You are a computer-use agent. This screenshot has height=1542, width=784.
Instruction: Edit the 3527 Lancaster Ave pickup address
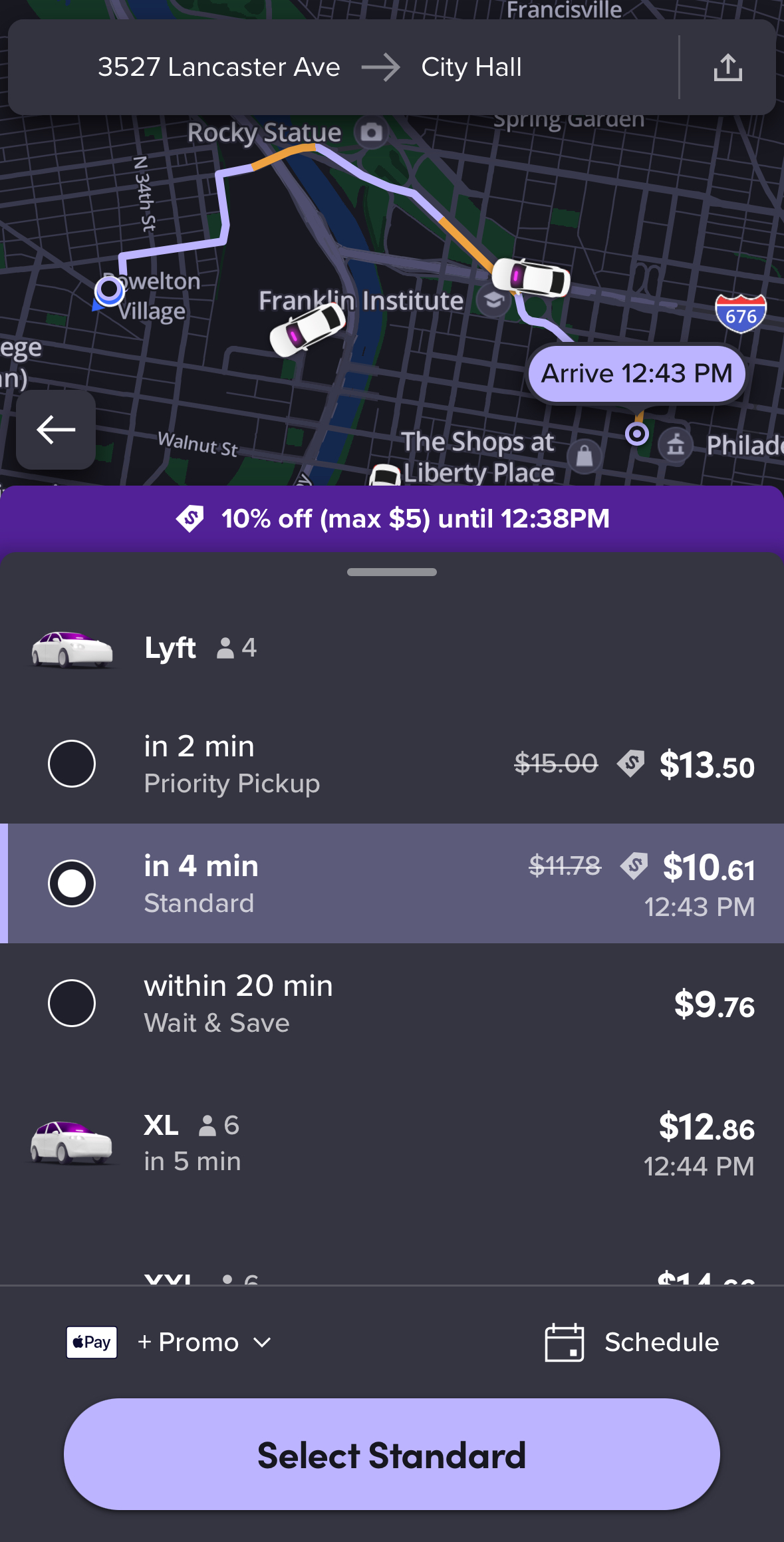219,67
